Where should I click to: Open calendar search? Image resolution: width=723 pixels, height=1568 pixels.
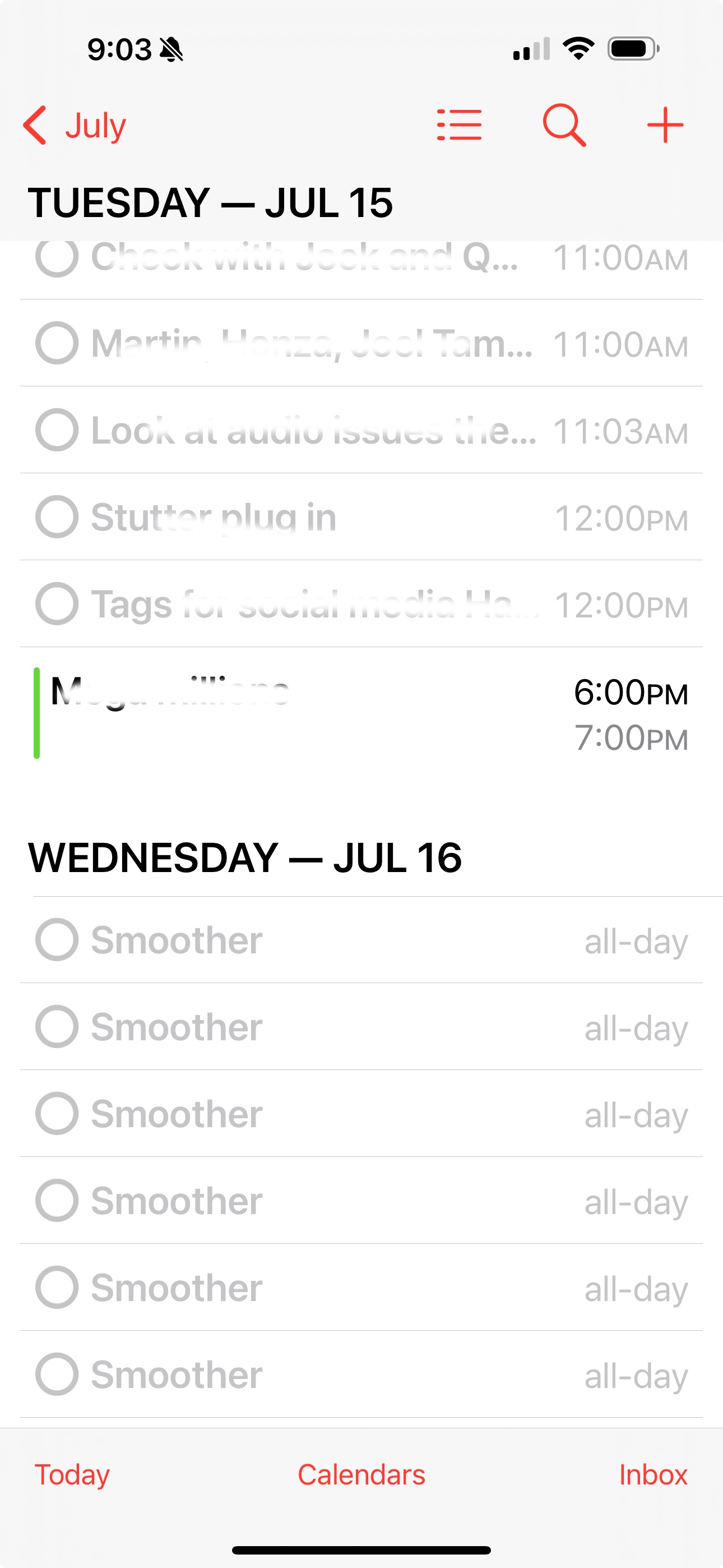(x=564, y=126)
